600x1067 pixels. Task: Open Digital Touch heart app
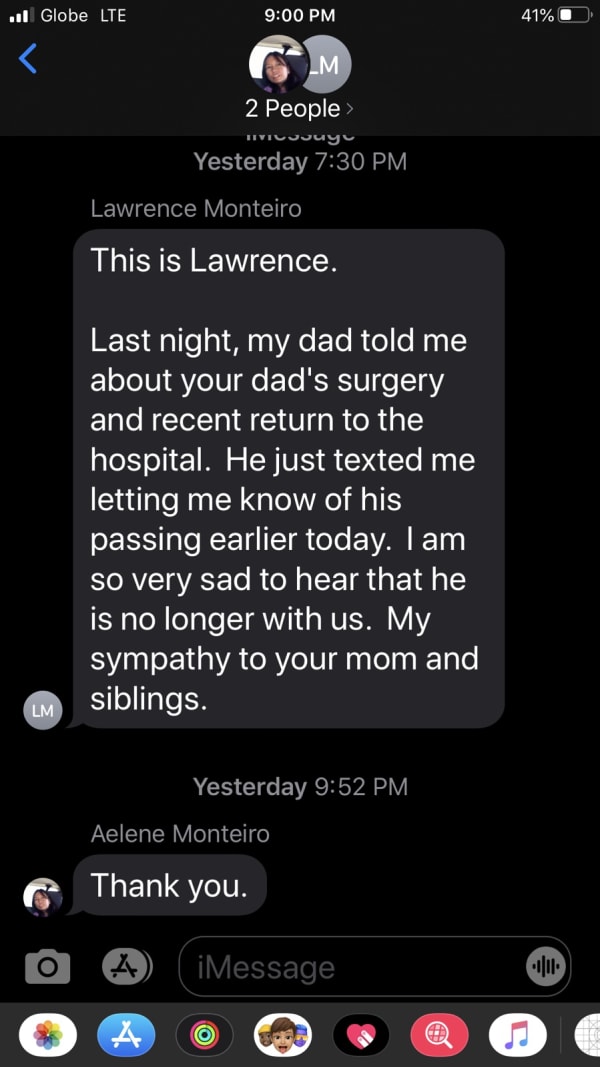pos(361,1035)
